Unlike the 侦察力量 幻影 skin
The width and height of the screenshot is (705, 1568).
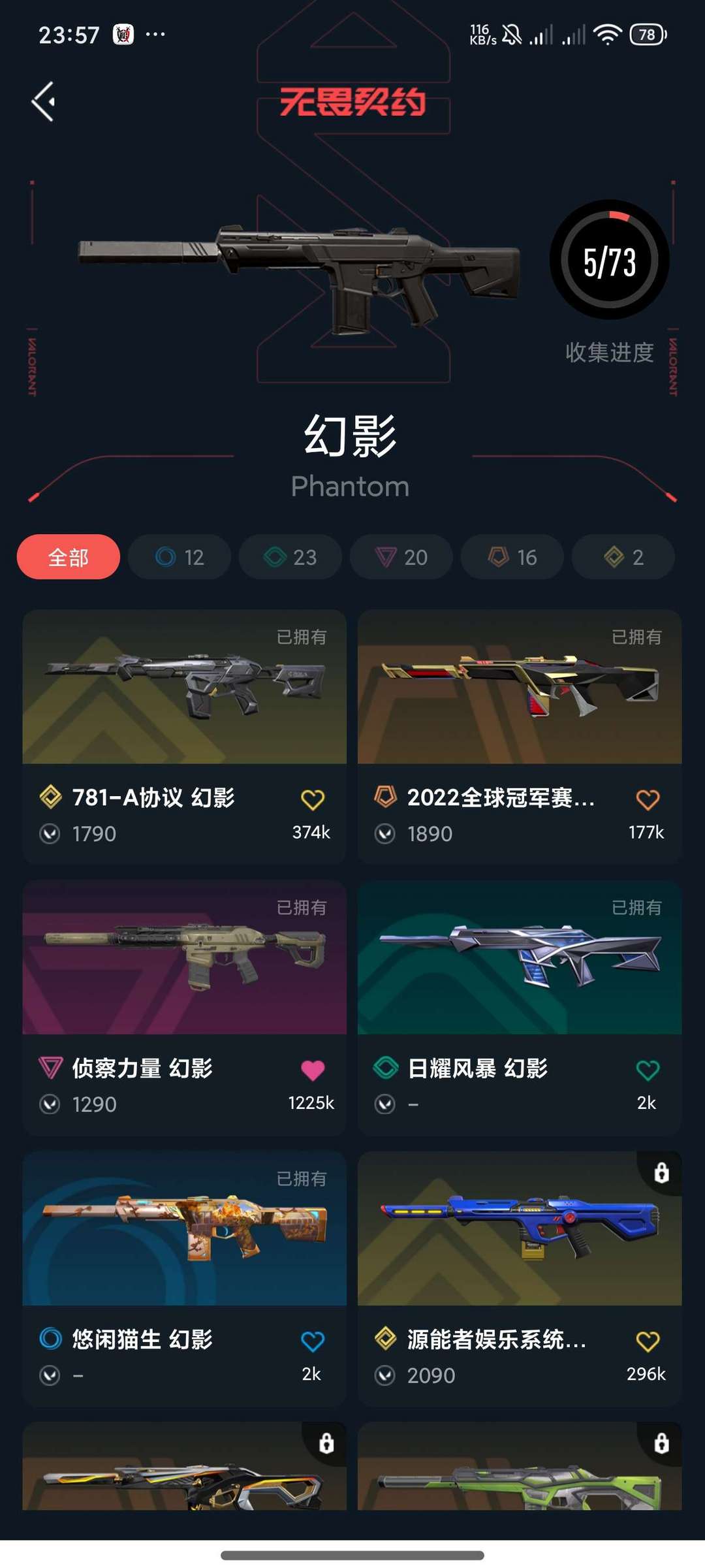[313, 1070]
